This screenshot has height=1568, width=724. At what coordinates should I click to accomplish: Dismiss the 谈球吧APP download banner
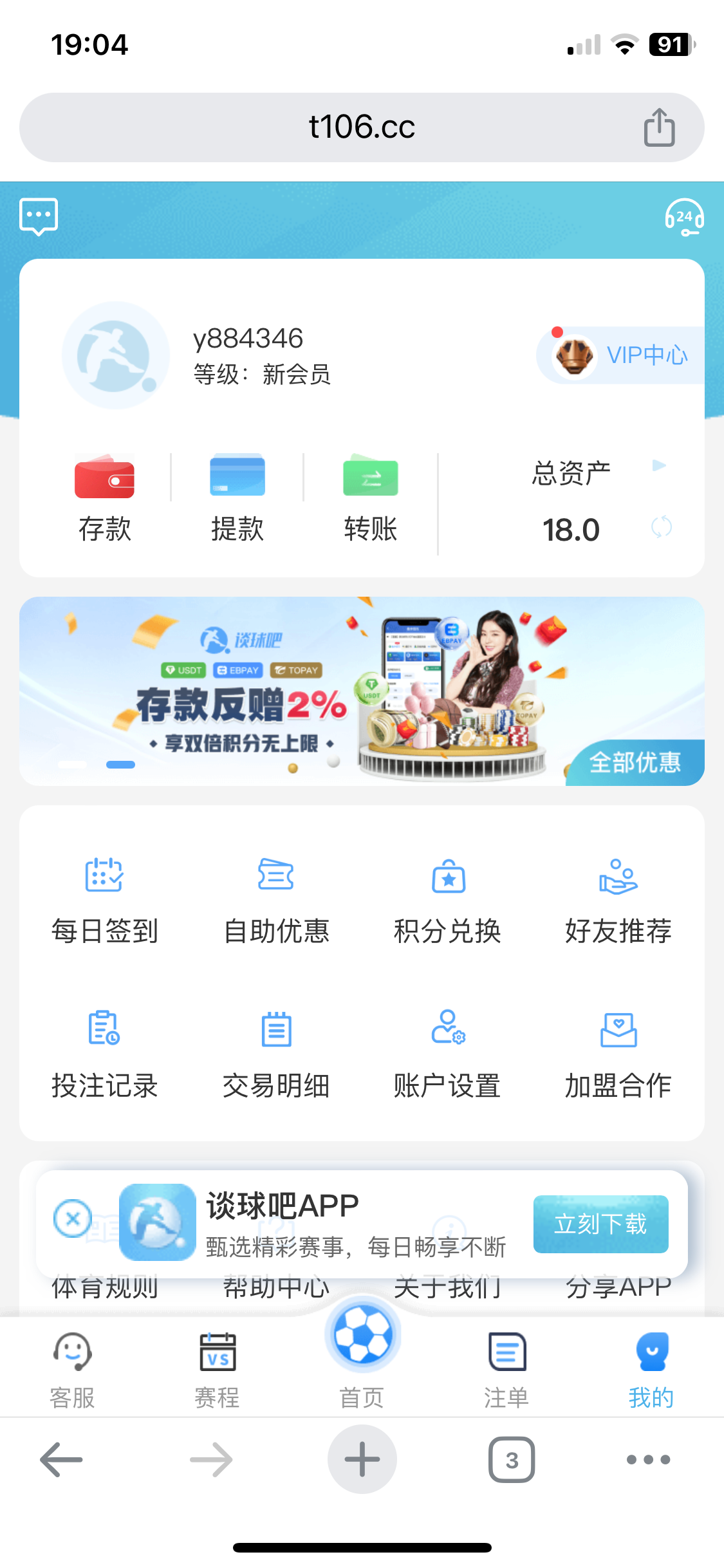73,1218
